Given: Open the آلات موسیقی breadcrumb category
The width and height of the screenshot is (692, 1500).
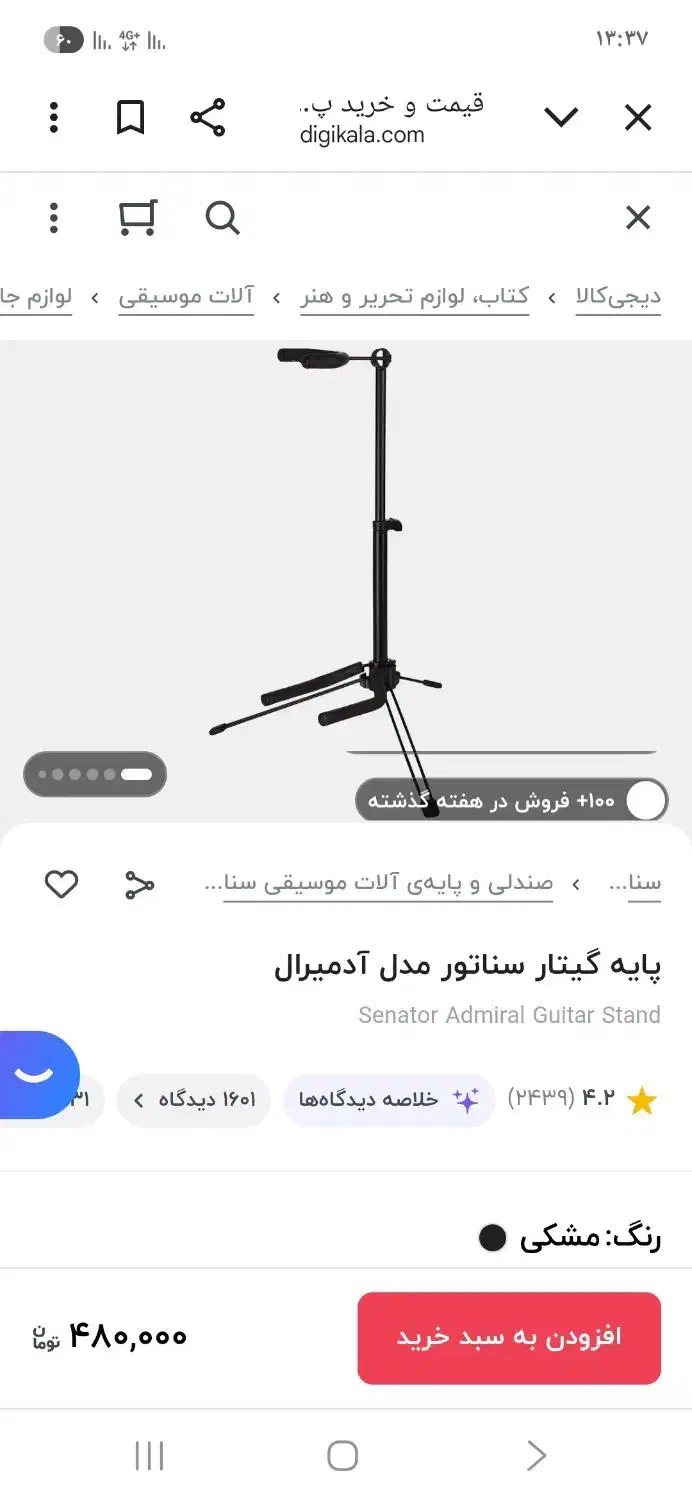Looking at the screenshot, I should 186,297.
